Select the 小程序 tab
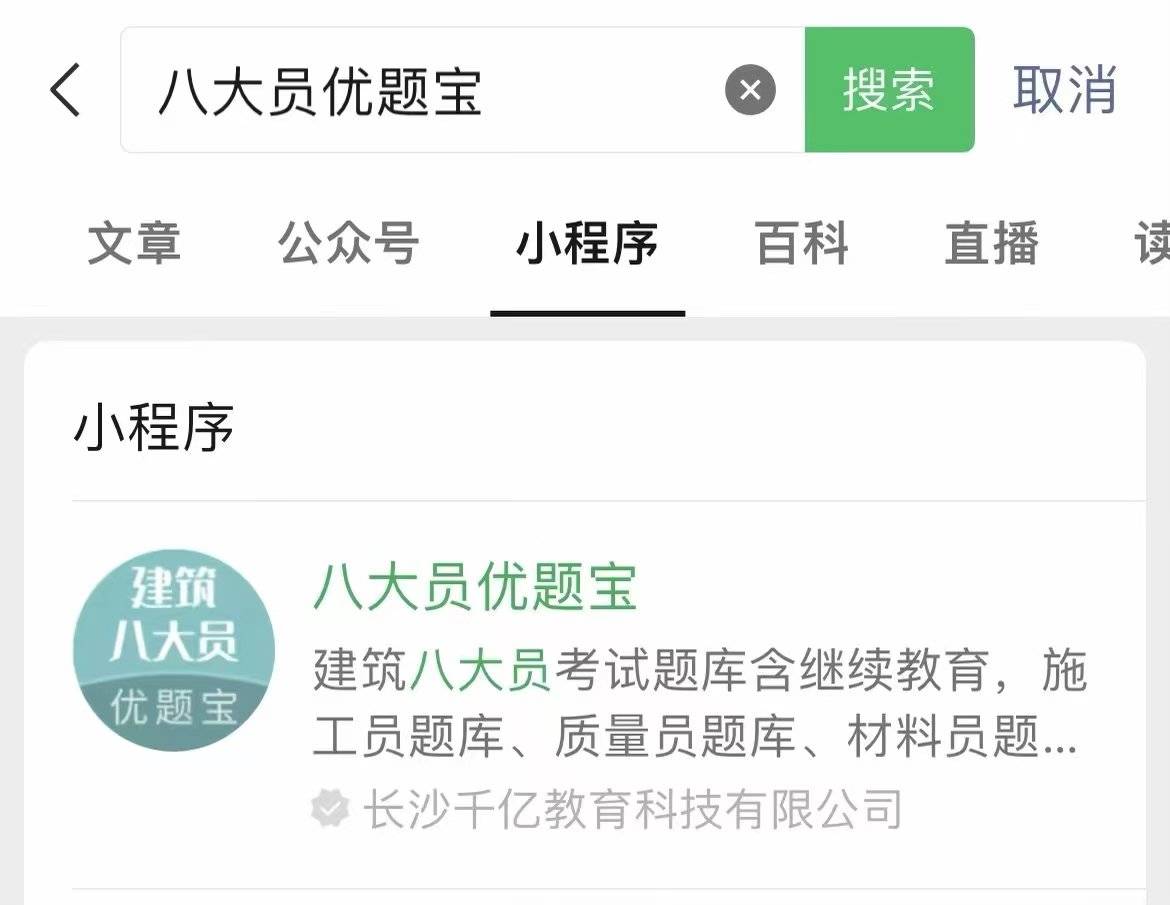The height and width of the screenshot is (905, 1170). (x=587, y=244)
